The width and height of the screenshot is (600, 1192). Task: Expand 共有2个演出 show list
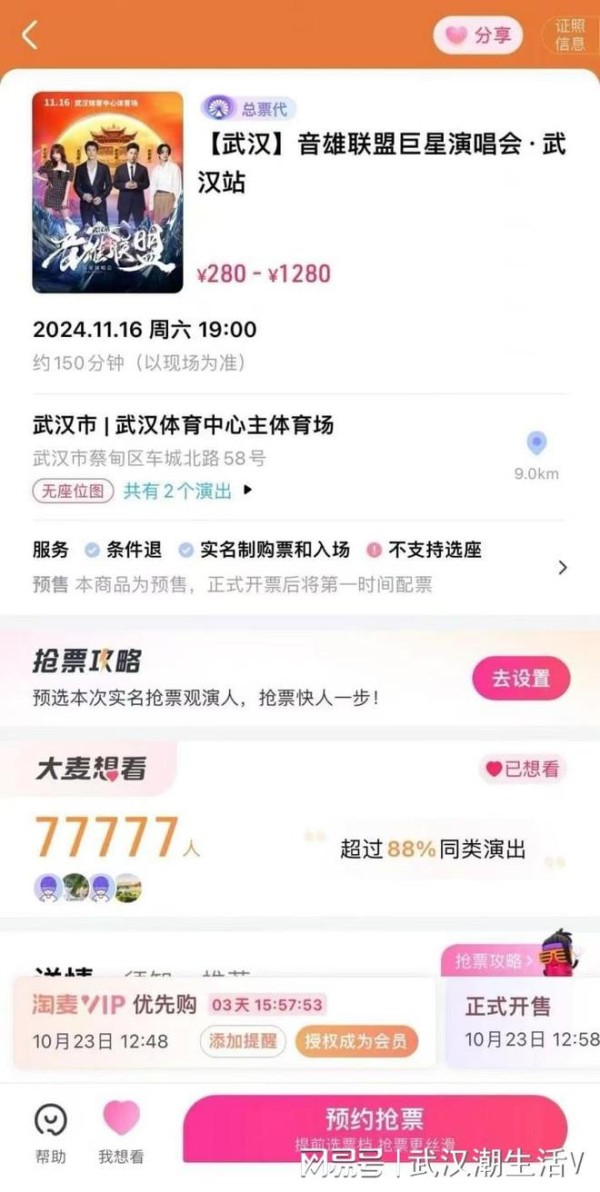click(188, 491)
